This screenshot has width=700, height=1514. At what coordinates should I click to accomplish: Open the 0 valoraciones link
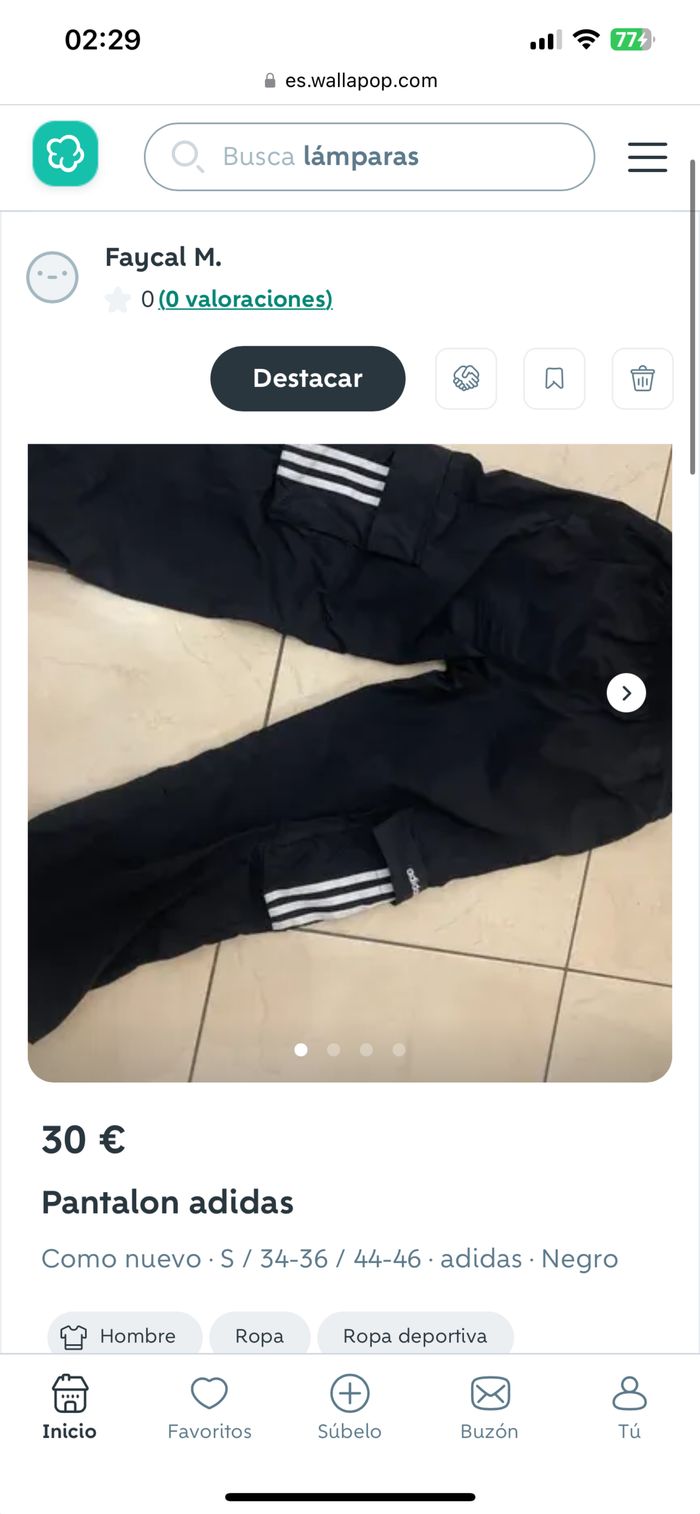tap(245, 299)
